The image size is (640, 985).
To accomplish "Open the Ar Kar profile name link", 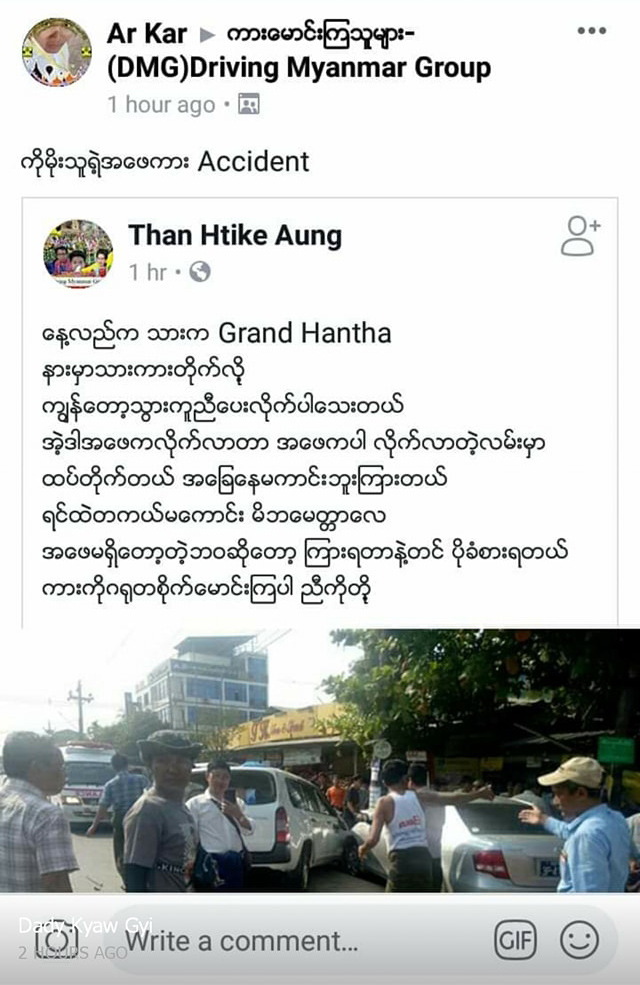I will [147, 34].
